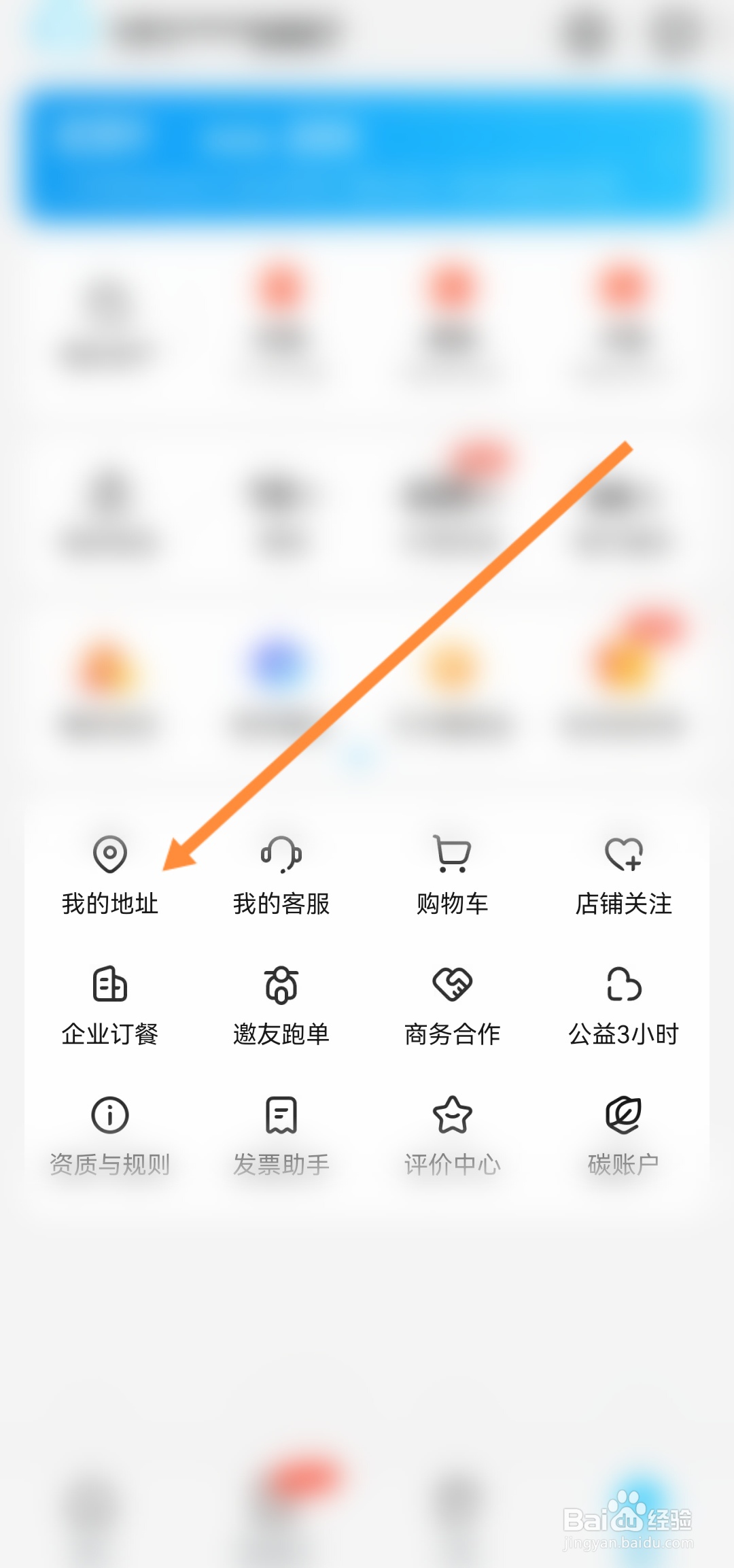Open 评价中心 star review center icon
734x1568 pixels.
[x=452, y=1115]
